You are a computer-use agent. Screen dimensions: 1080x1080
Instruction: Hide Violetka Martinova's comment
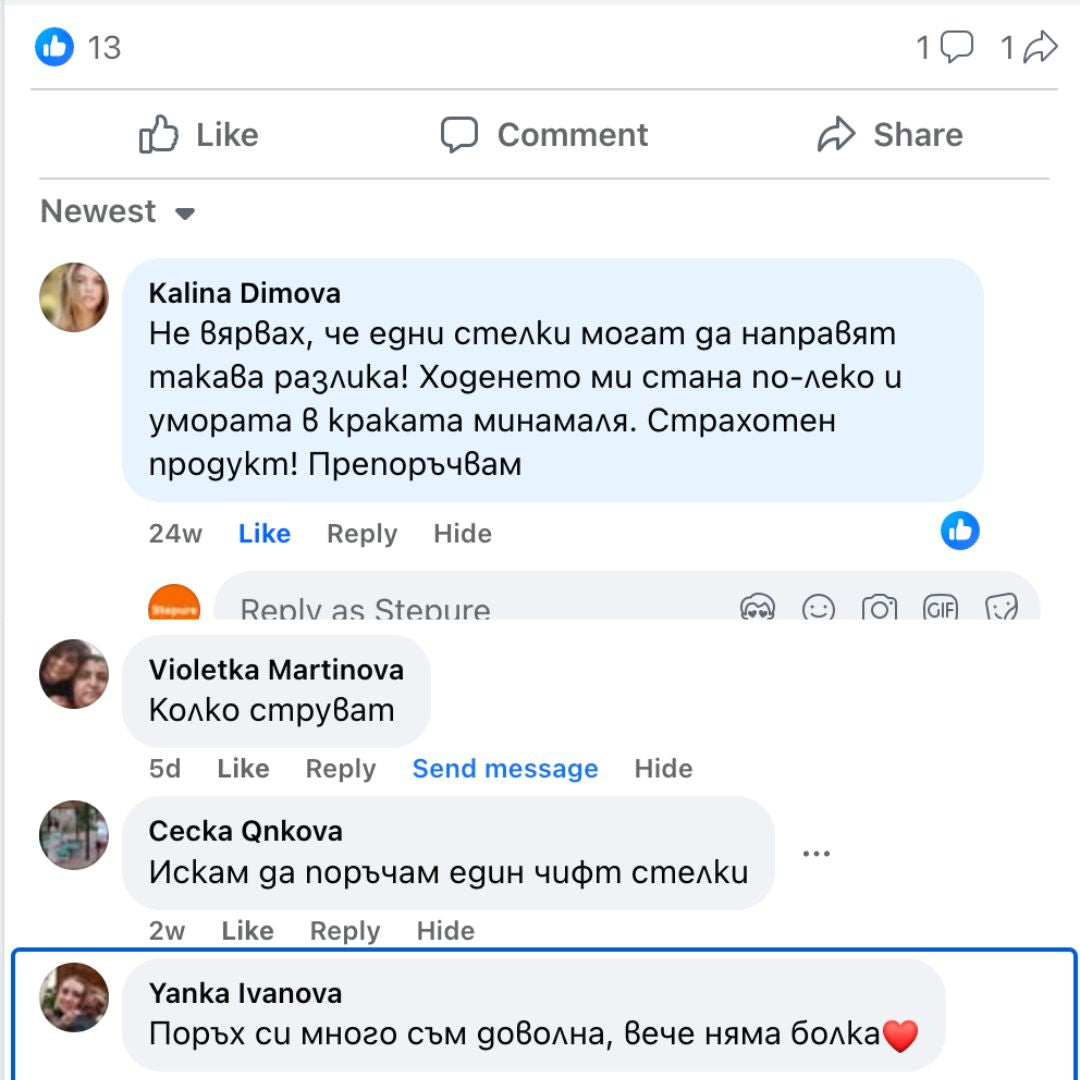663,769
